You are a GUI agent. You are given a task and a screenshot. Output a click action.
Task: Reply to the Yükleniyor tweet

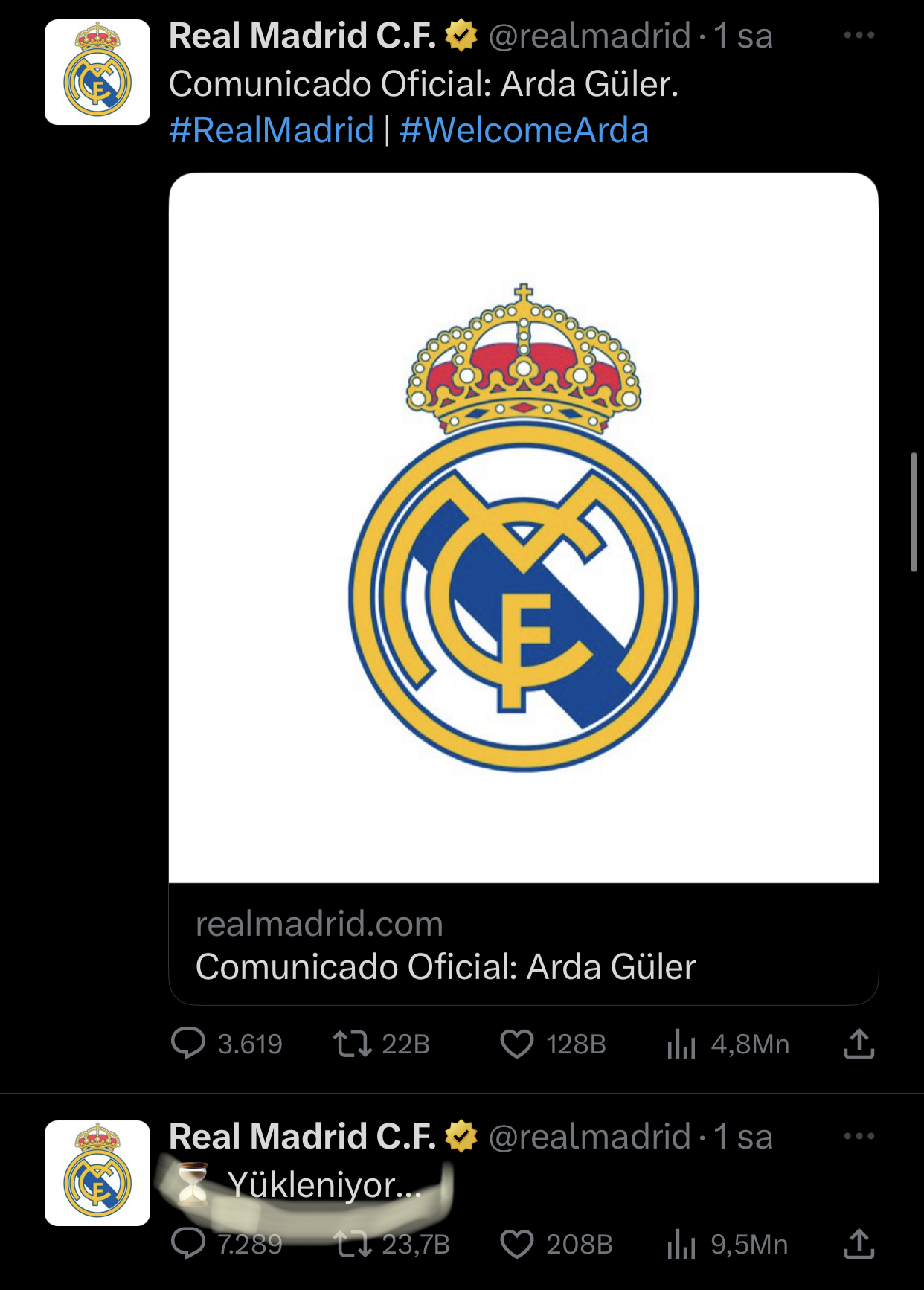click(x=188, y=1244)
